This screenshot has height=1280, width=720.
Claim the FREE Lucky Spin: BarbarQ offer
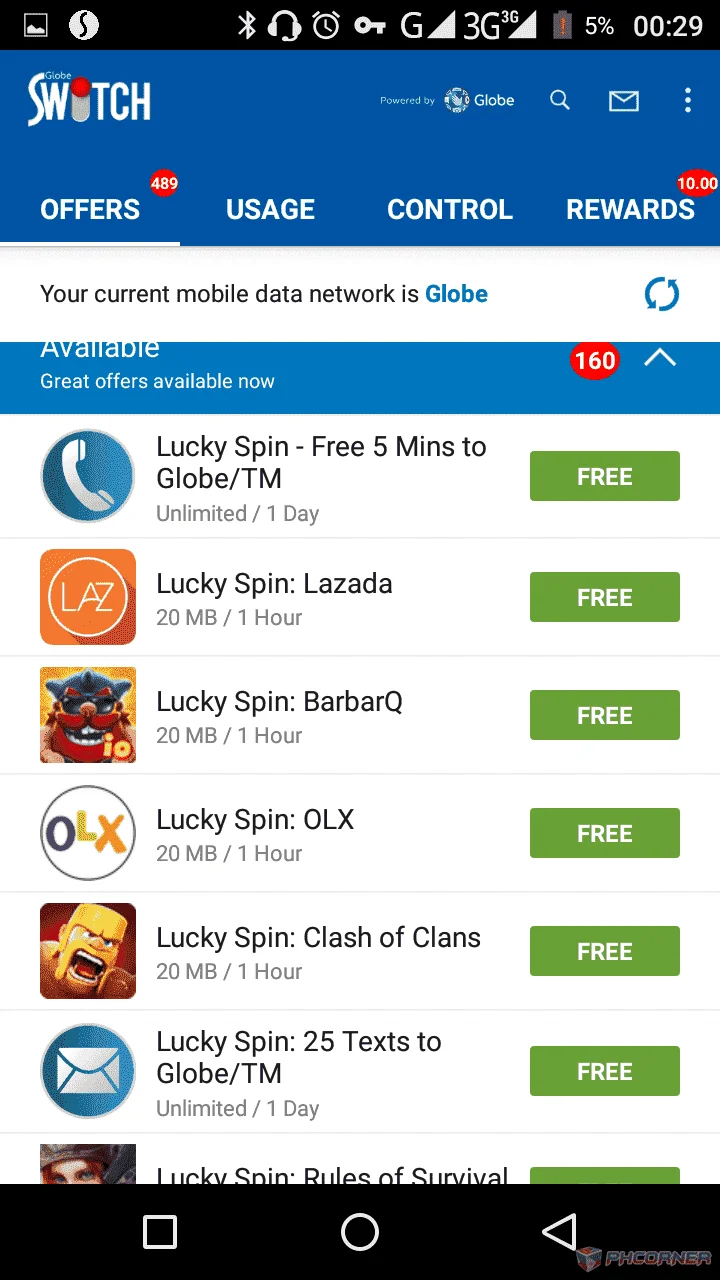[x=605, y=715]
